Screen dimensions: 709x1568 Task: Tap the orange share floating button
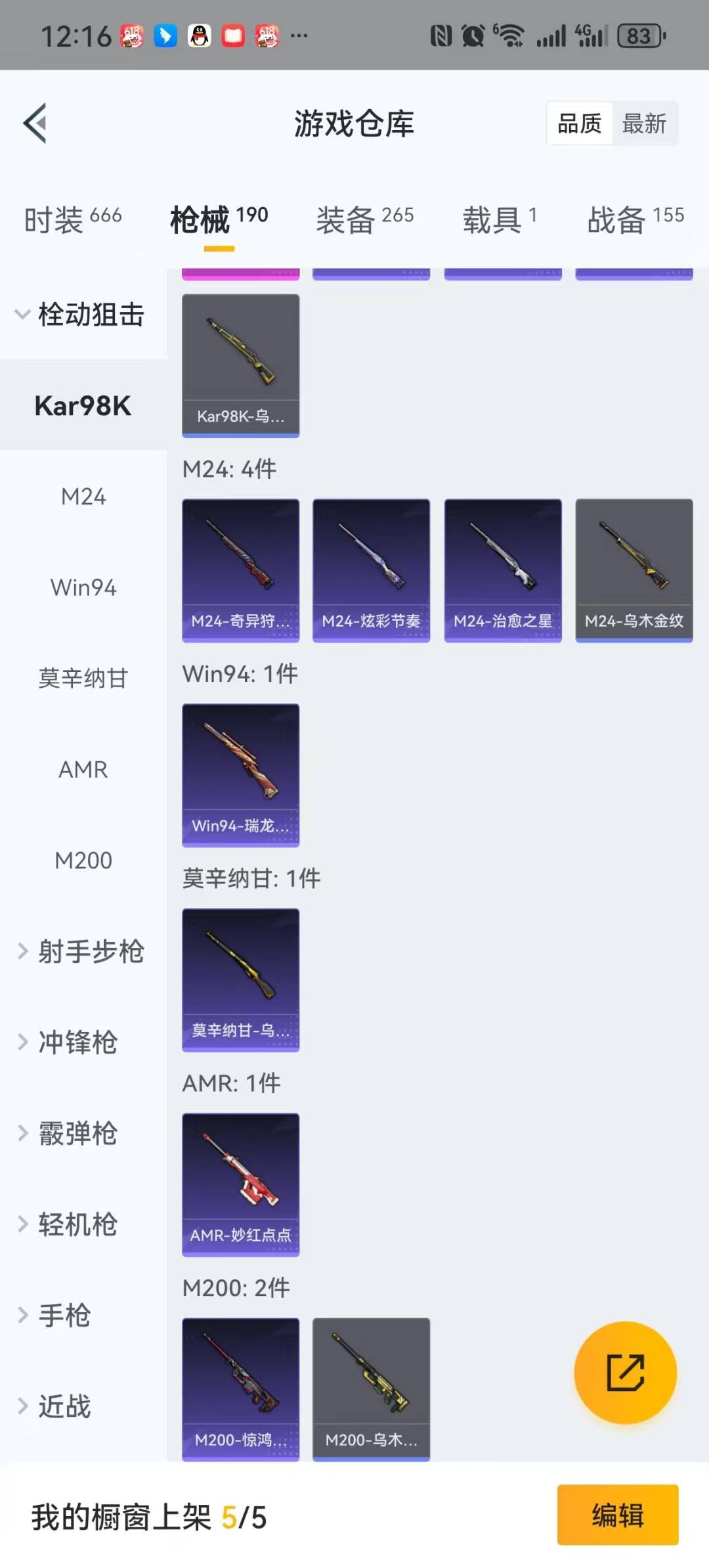[625, 1372]
